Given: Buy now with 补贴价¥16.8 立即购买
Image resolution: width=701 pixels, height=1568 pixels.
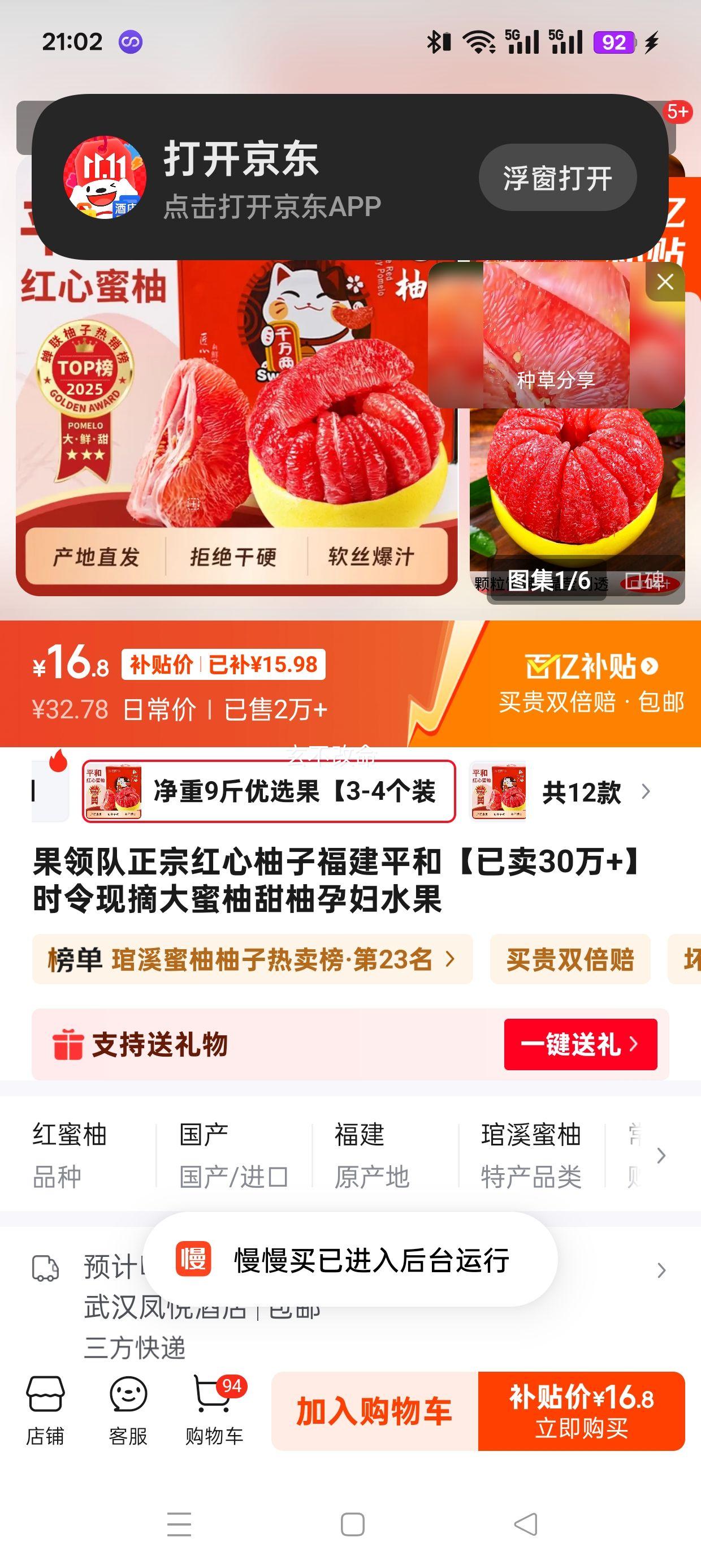Looking at the screenshot, I should (x=581, y=1411).
